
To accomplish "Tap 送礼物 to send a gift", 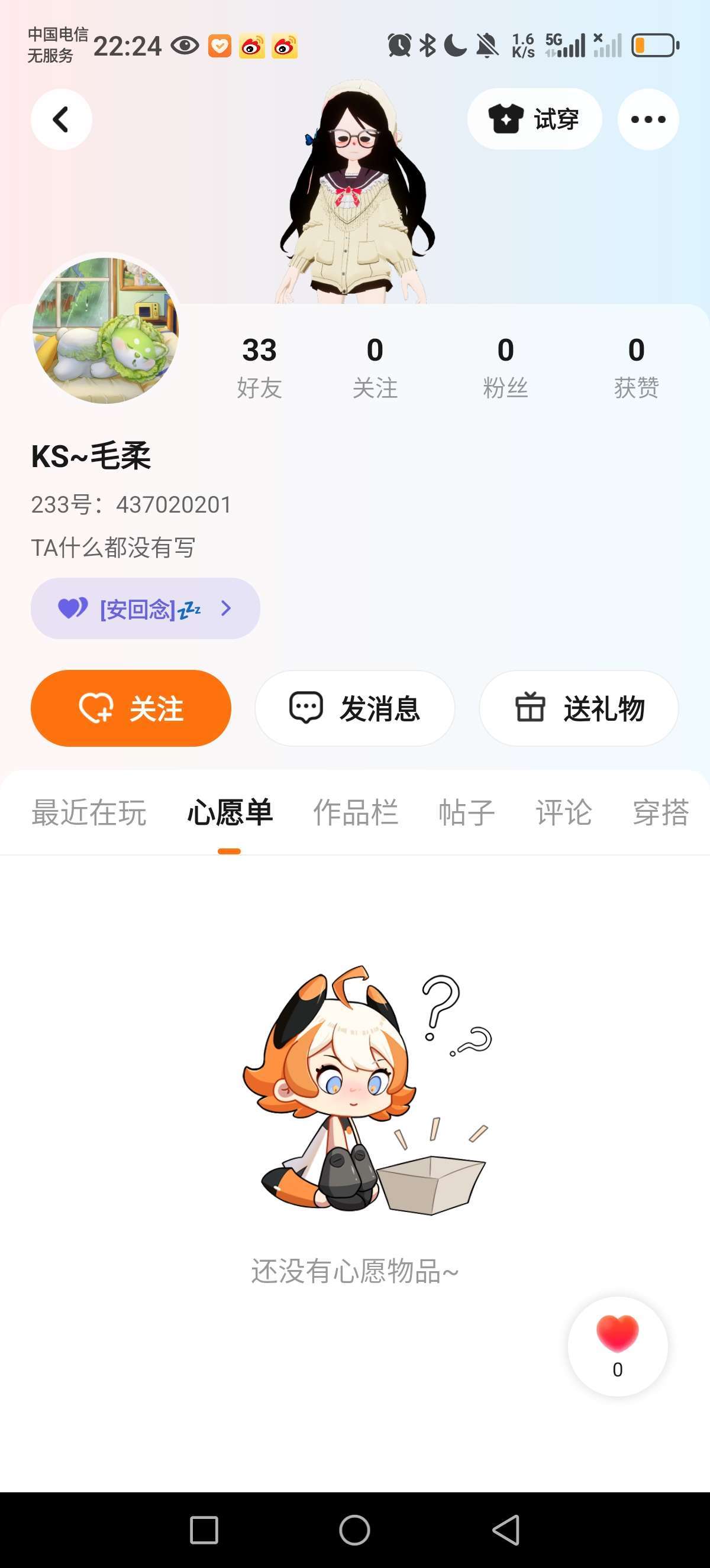I will pos(579,708).
